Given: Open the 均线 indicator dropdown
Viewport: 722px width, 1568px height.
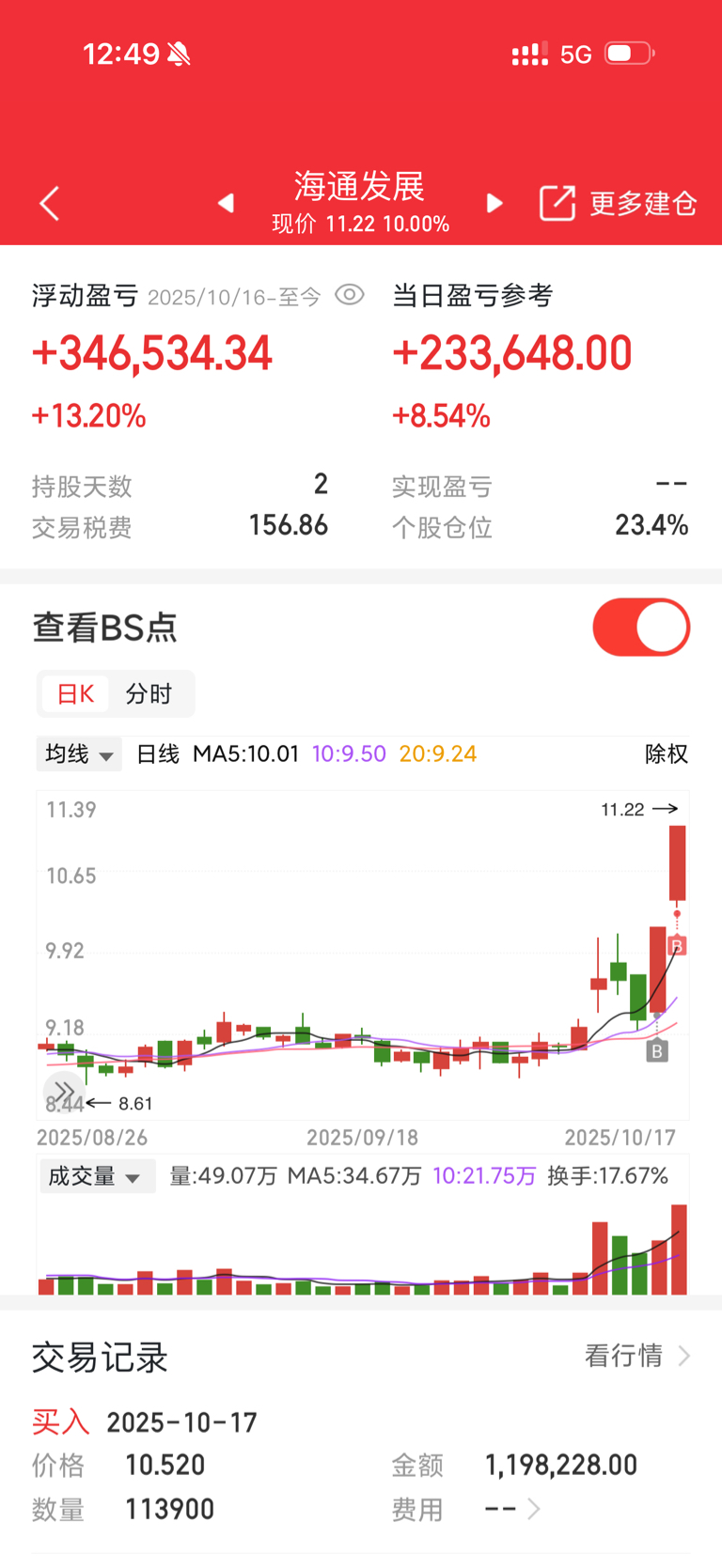Looking at the screenshot, I should pyautogui.click(x=79, y=754).
